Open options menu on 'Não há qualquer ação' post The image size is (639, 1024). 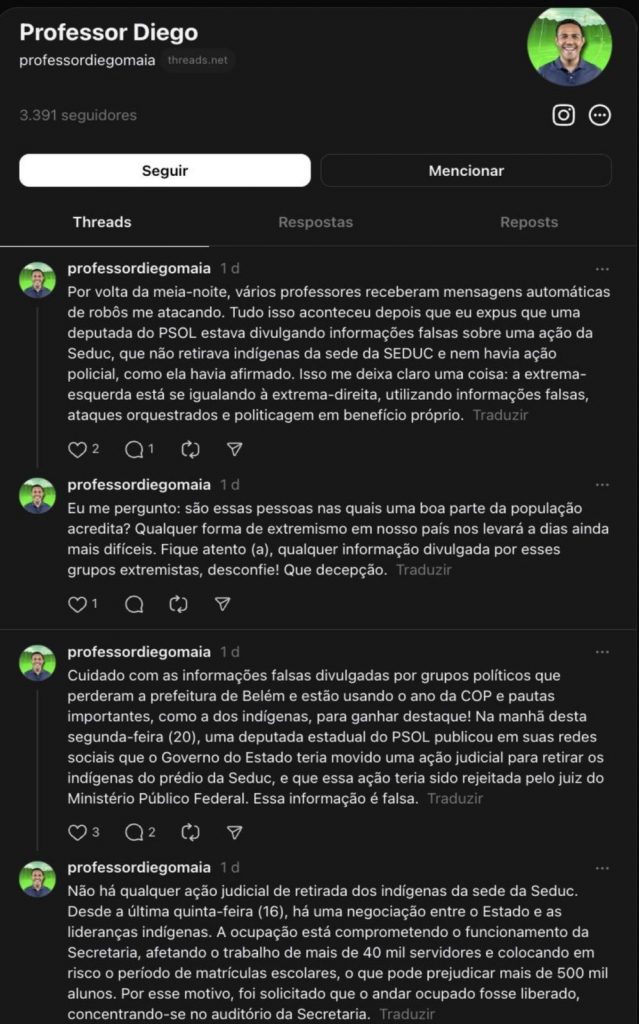tap(602, 868)
